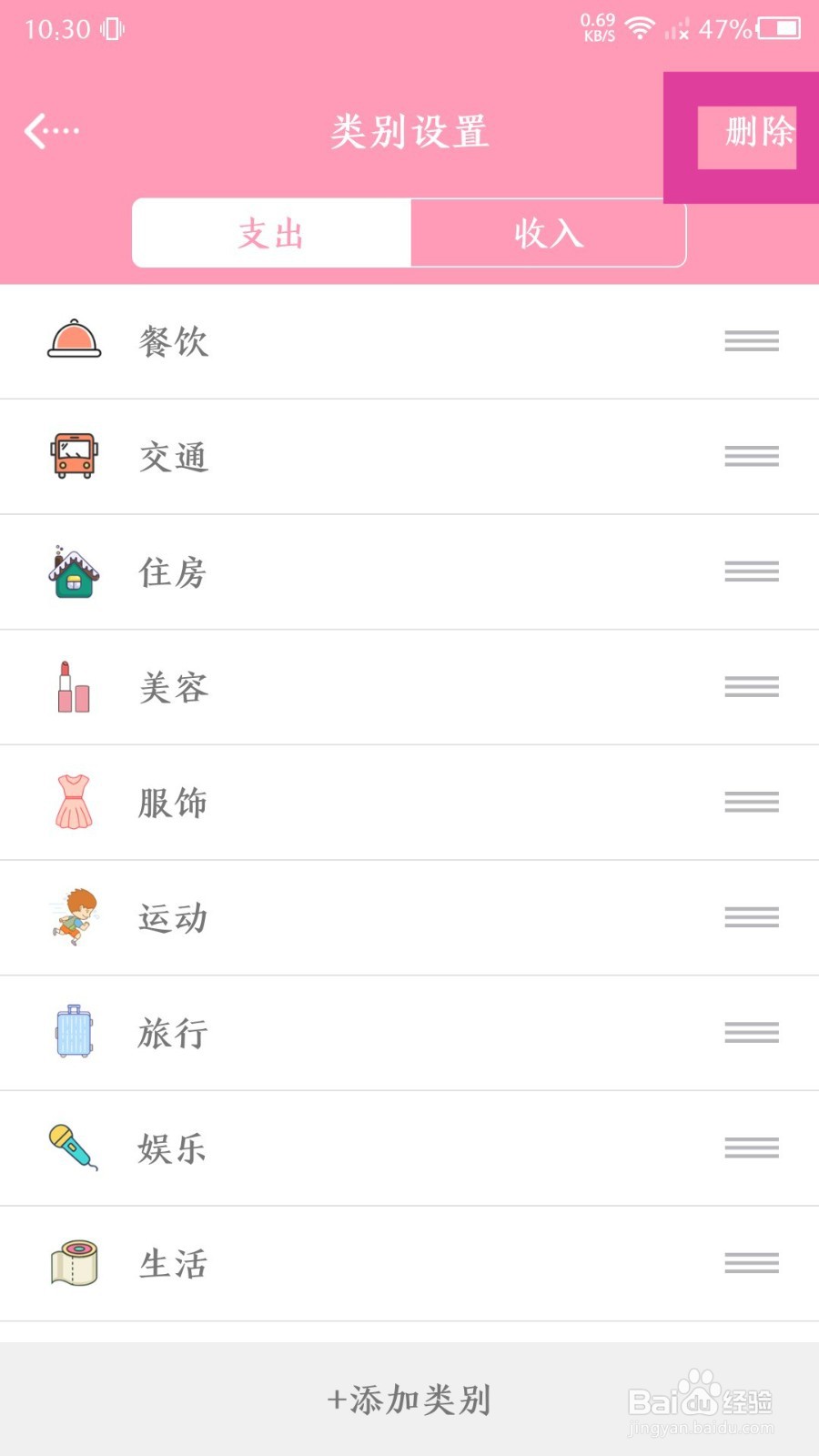Screen dimensions: 819x1456
Task: Add a new category with 添加类别
Action: tap(409, 1400)
